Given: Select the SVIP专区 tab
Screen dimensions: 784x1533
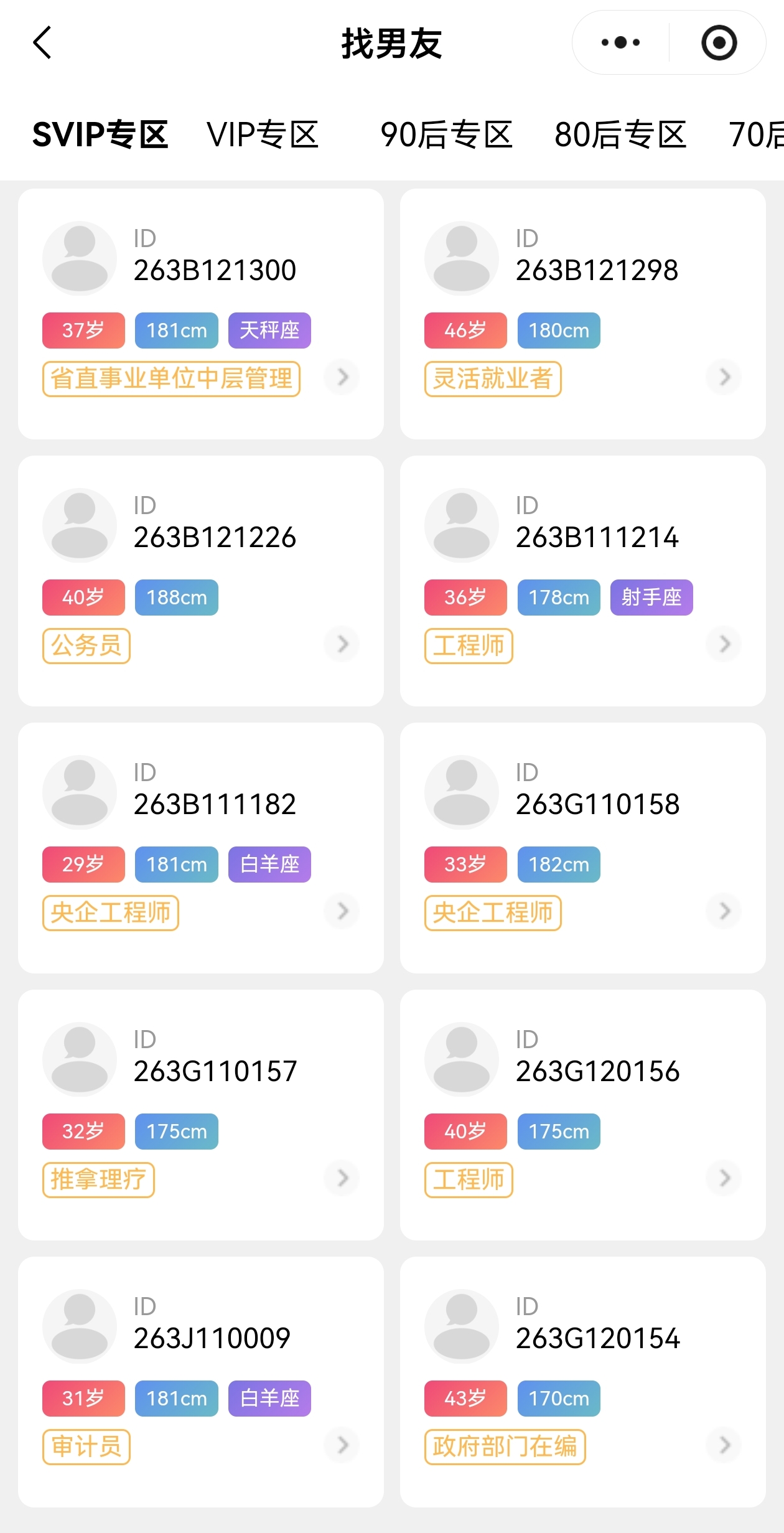Looking at the screenshot, I should tap(100, 134).
